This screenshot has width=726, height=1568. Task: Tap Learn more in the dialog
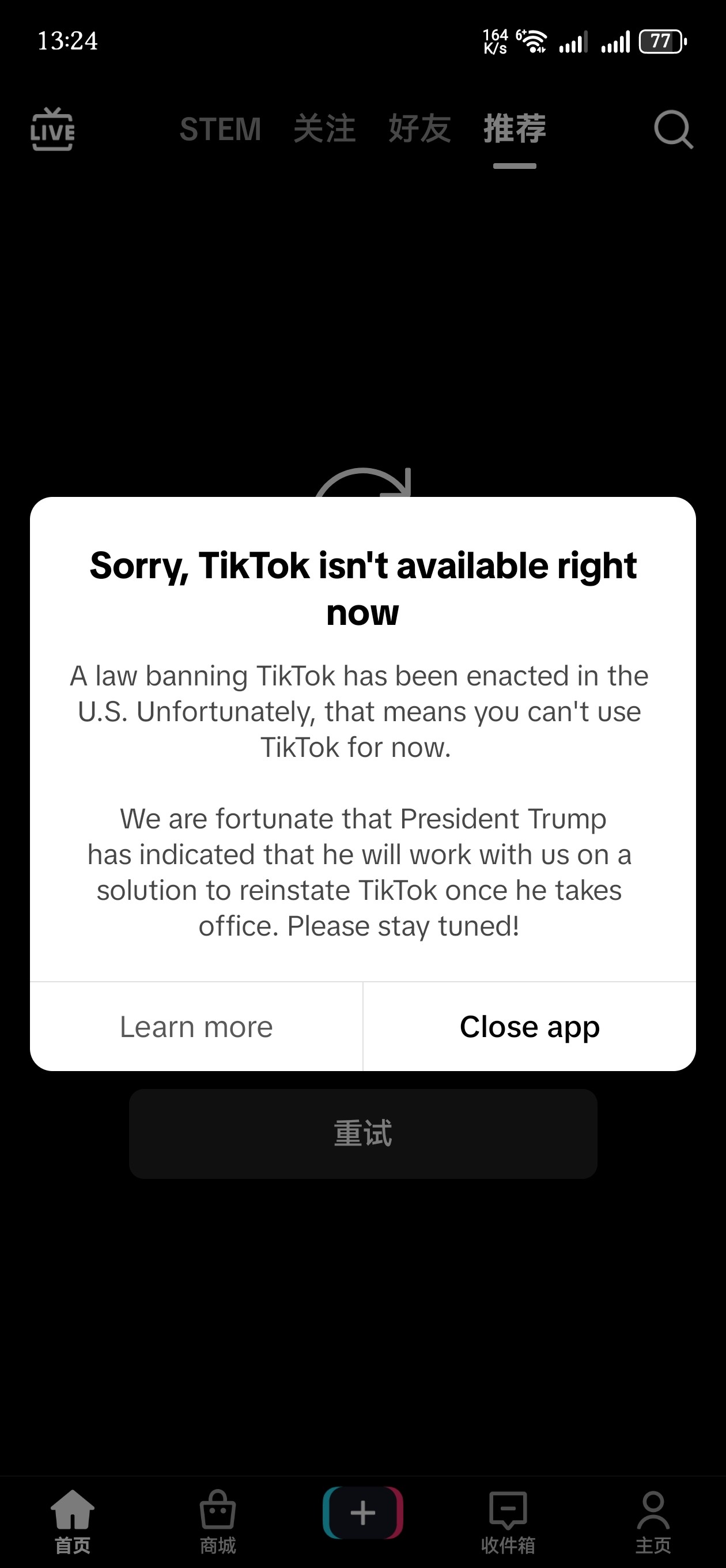(x=196, y=1027)
